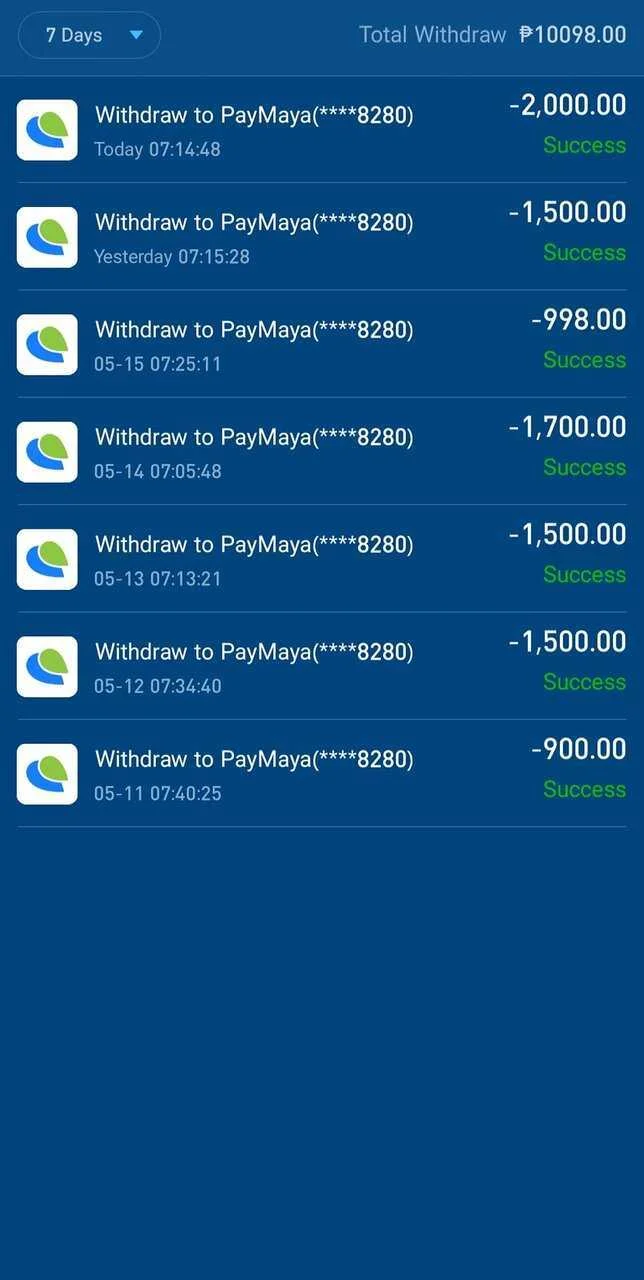Open the 7 Days period dropdown

pyautogui.click(x=89, y=35)
